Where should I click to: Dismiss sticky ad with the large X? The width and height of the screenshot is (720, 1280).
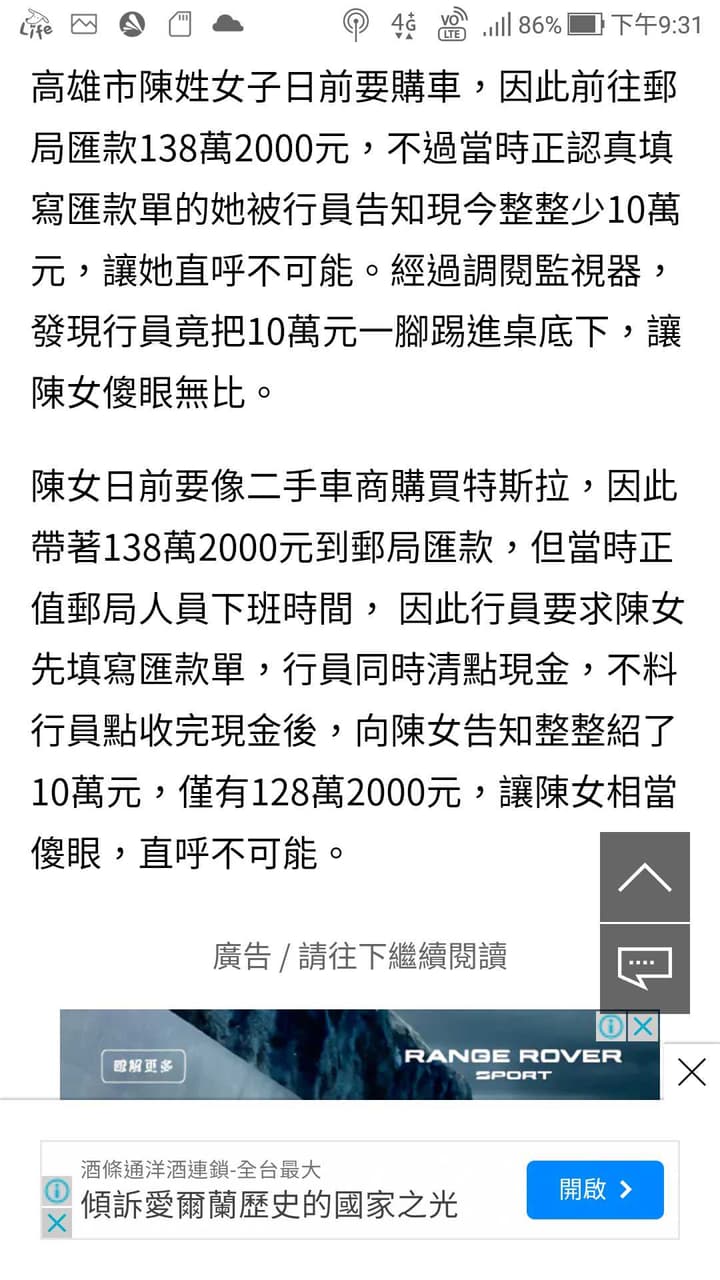pos(691,1073)
